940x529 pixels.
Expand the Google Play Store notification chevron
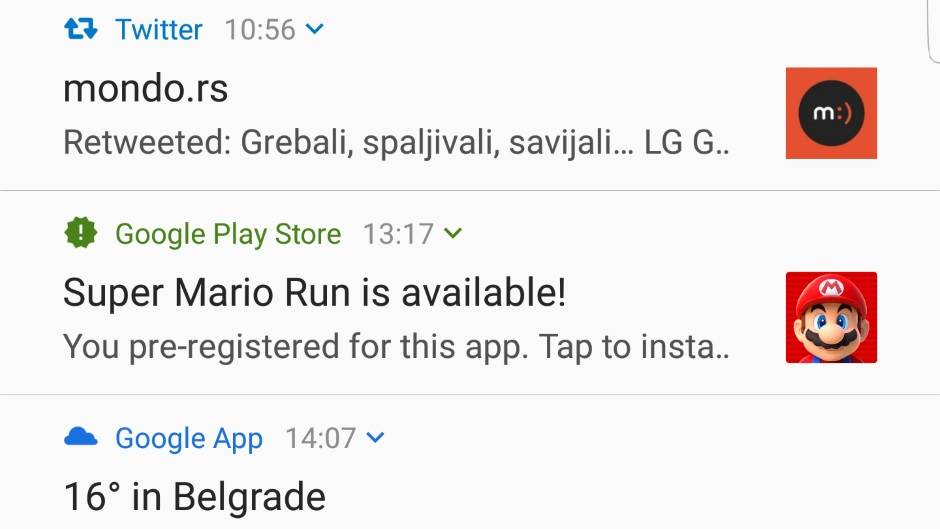point(453,234)
